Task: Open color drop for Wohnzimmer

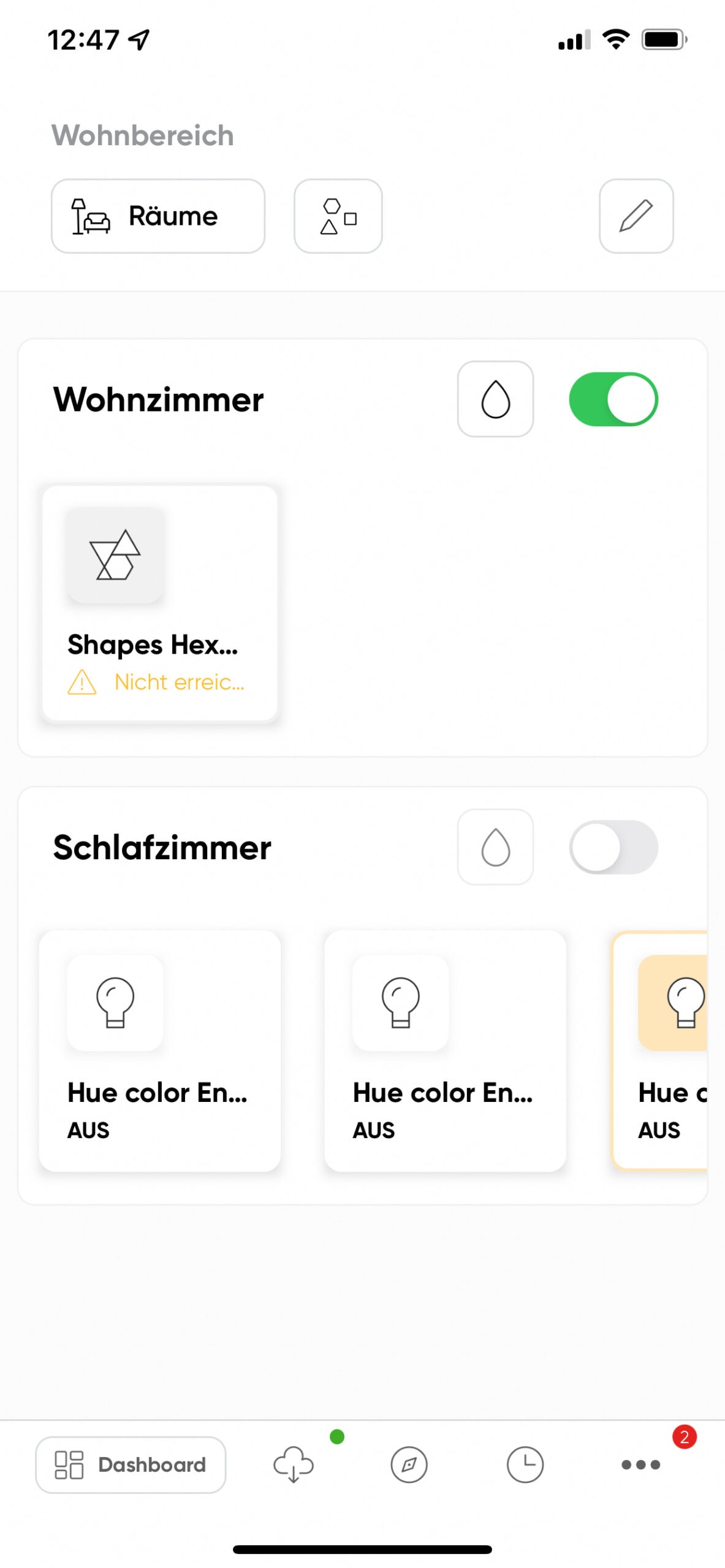Action: [x=495, y=399]
